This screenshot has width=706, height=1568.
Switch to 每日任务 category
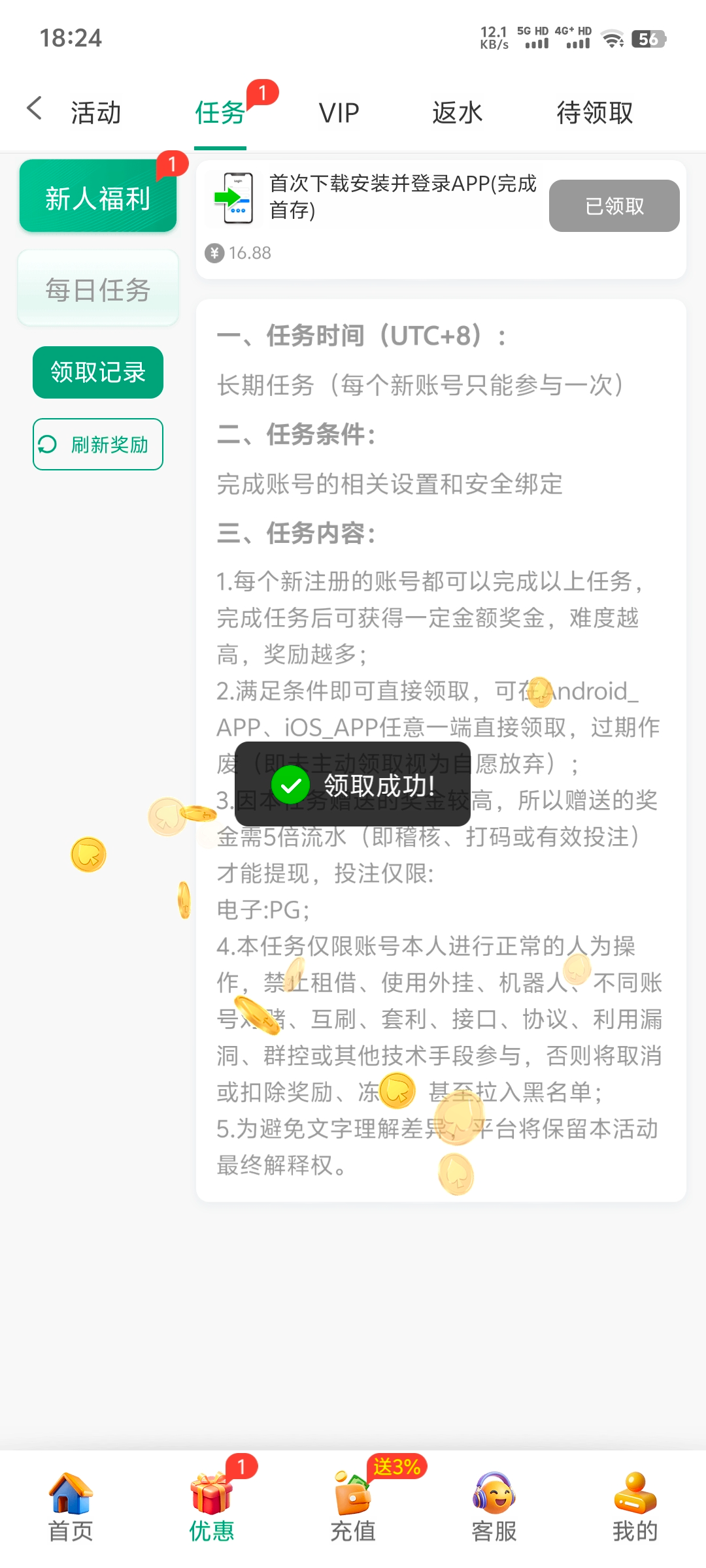click(x=98, y=289)
